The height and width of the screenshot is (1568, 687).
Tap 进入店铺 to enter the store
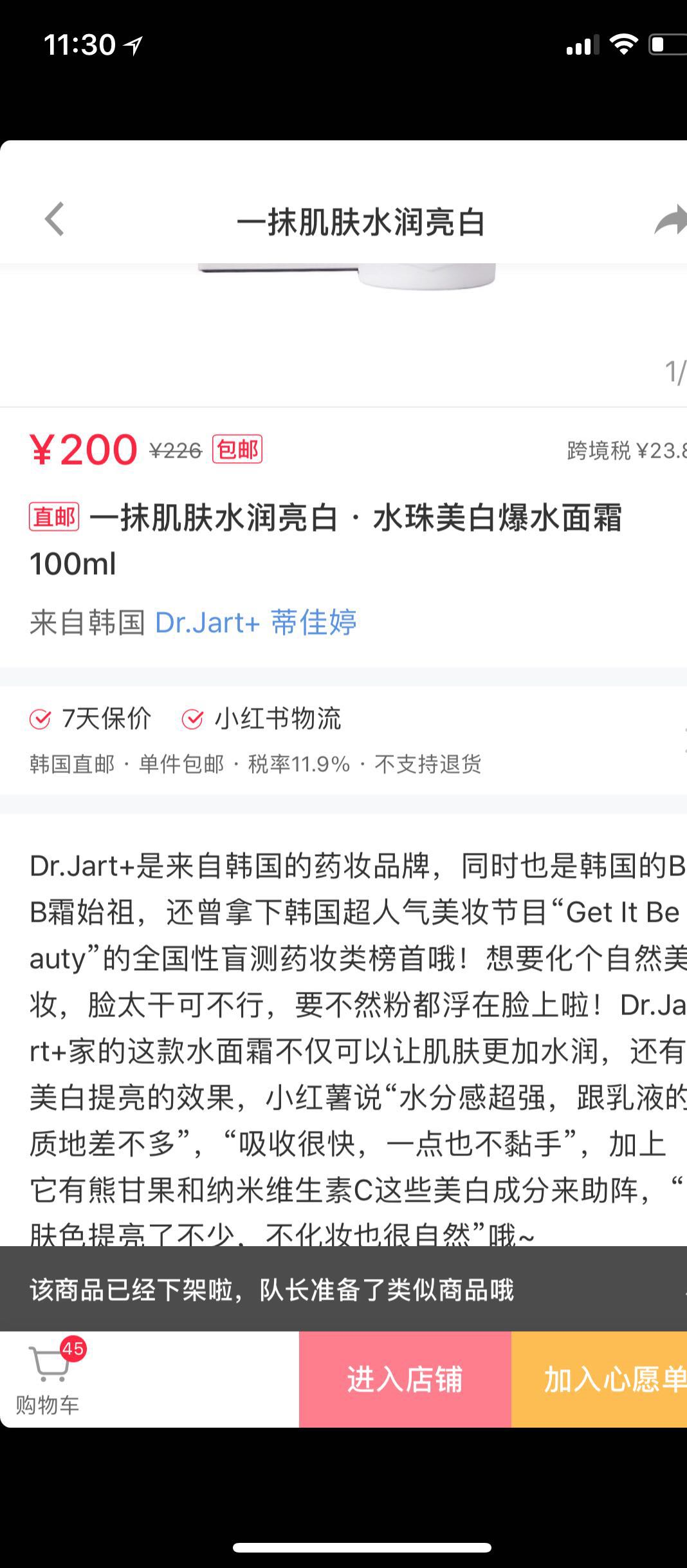tap(405, 1379)
